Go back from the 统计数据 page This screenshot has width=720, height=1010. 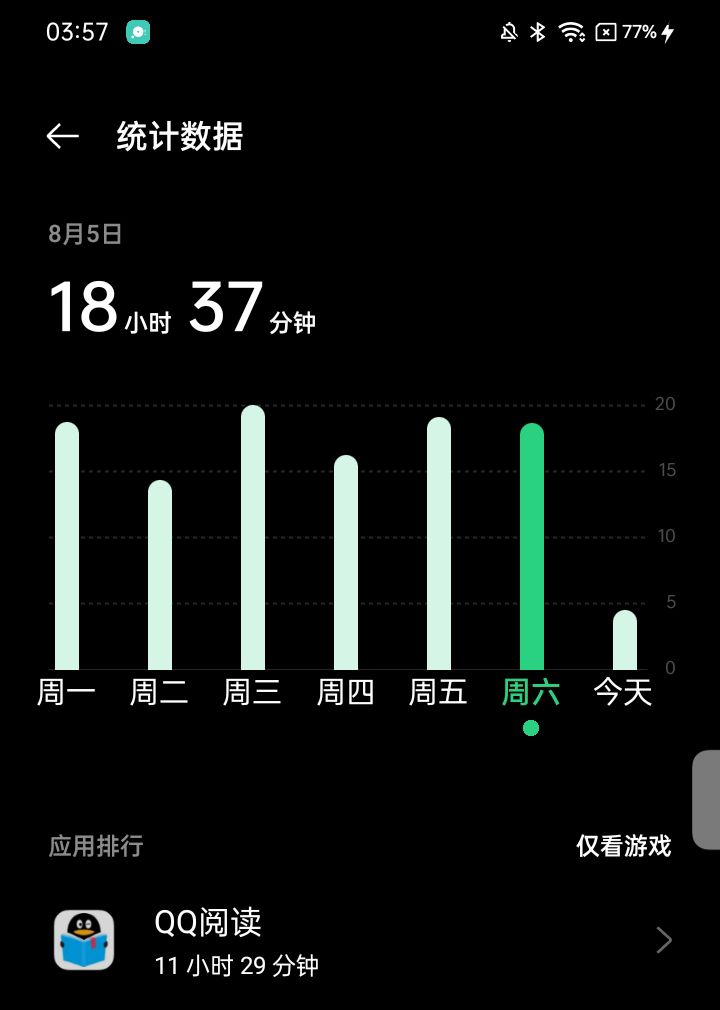click(x=62, y=137)
